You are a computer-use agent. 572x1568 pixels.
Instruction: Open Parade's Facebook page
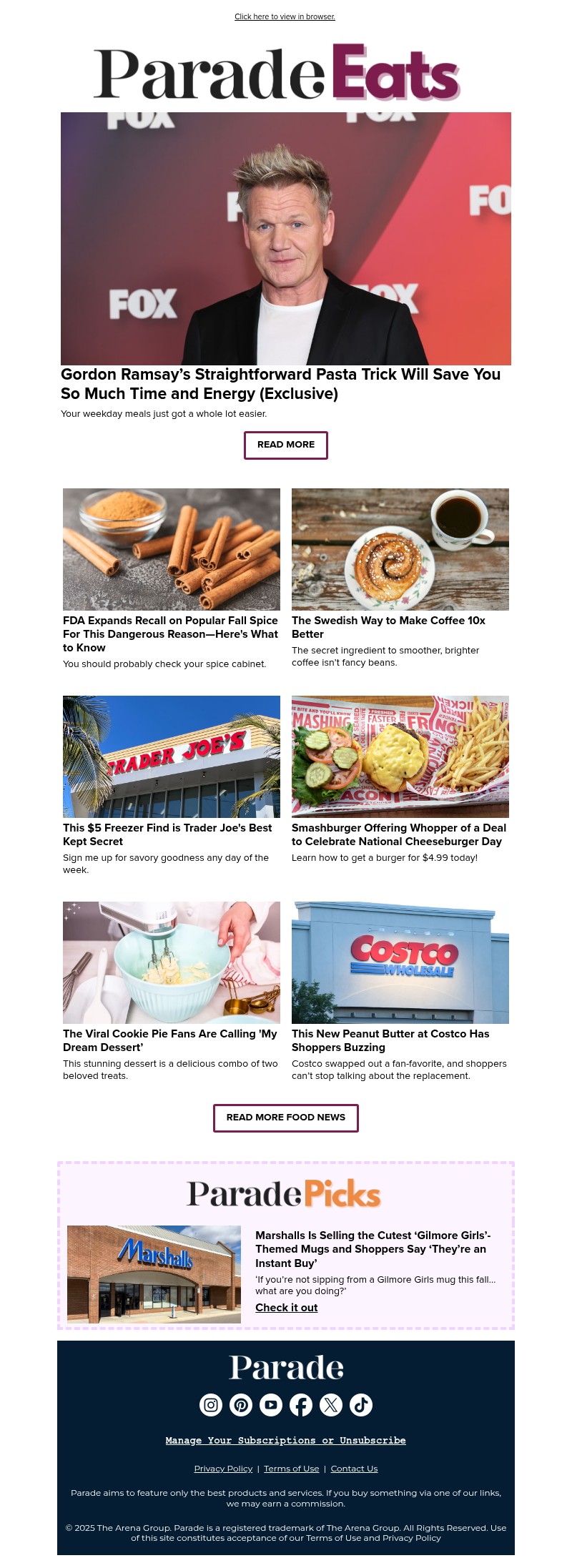pyautogui.click(x=301, y=1404)
